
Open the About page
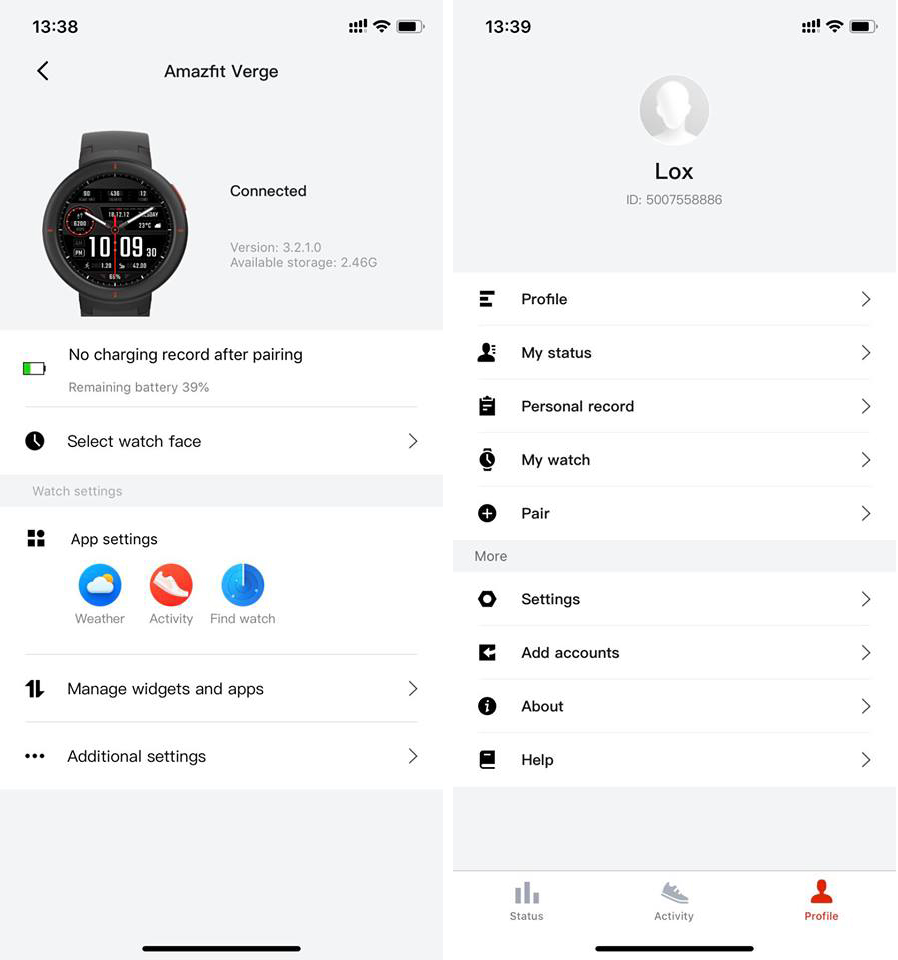[x=673, y=706]
